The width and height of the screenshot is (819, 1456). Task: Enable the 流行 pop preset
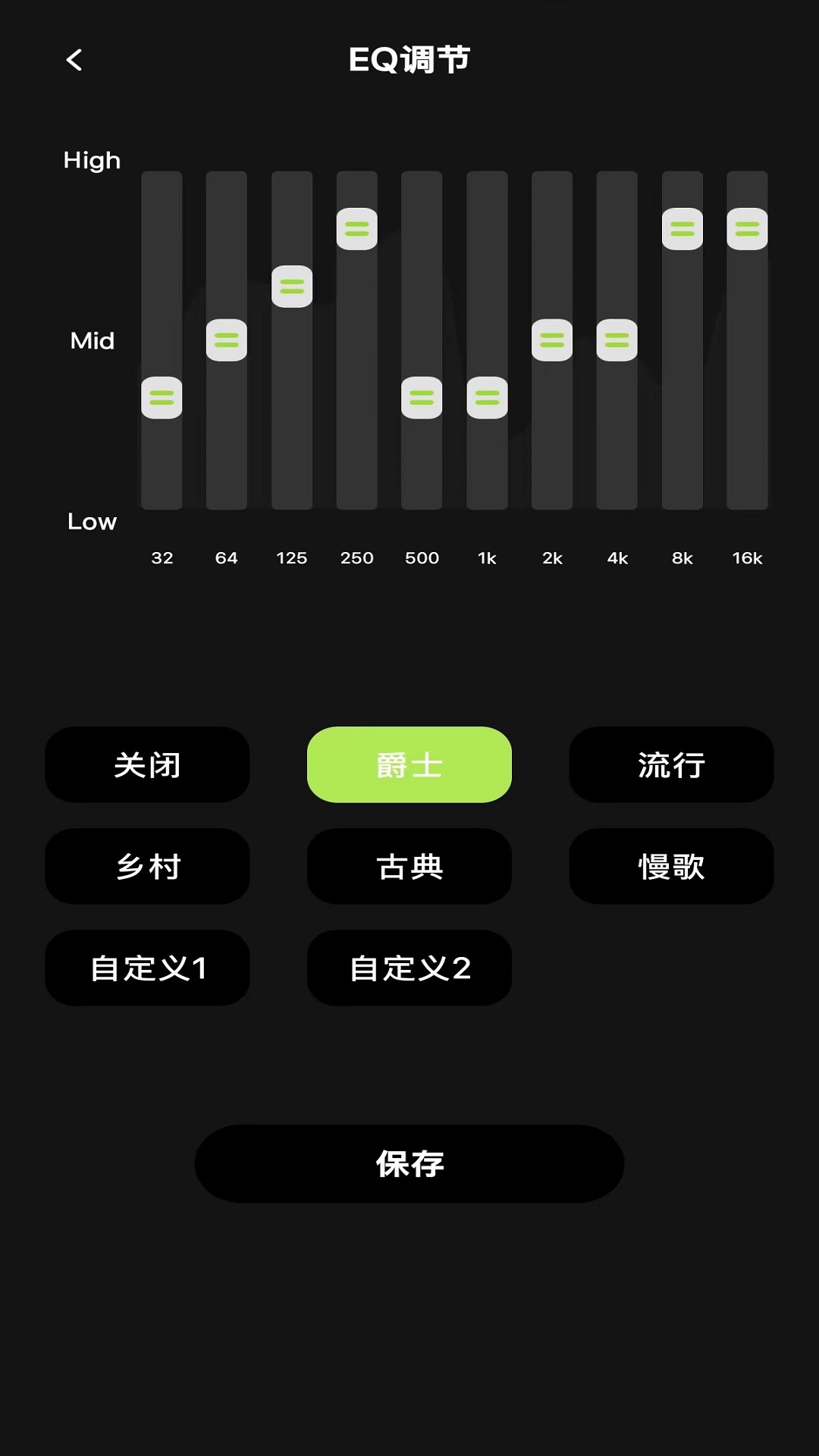[x=671, y=764]
